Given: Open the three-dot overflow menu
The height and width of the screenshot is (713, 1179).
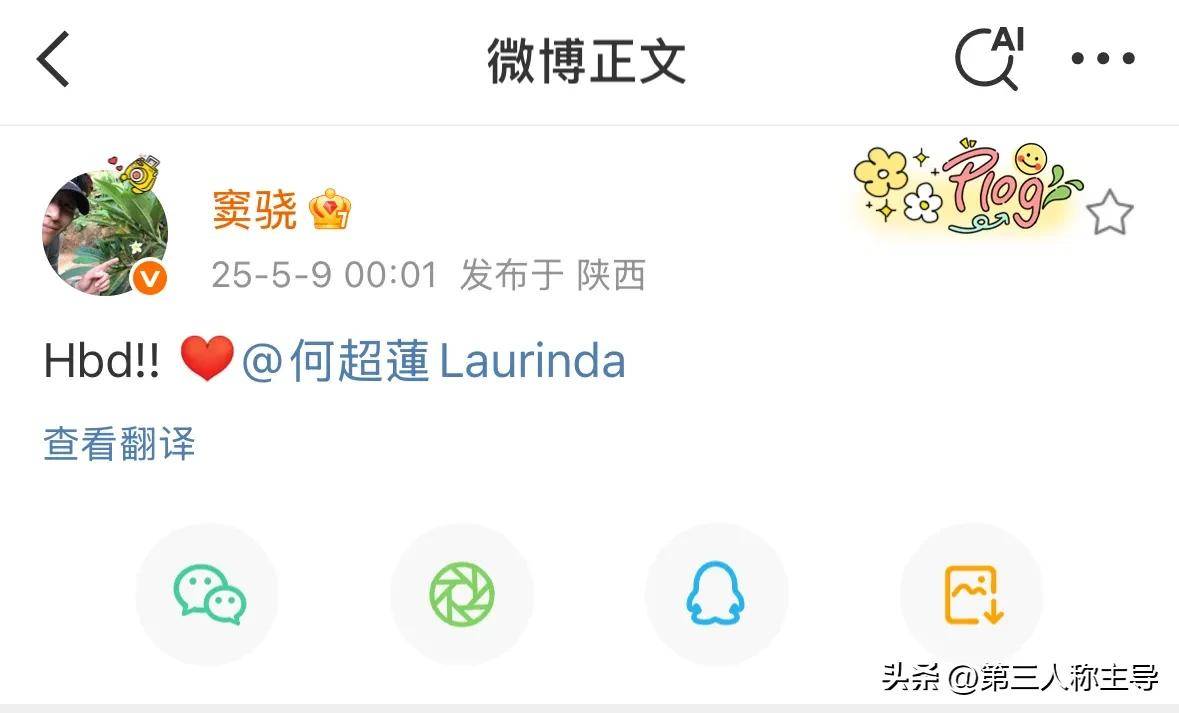Looking at the screenshot, I should [1103, 59].
